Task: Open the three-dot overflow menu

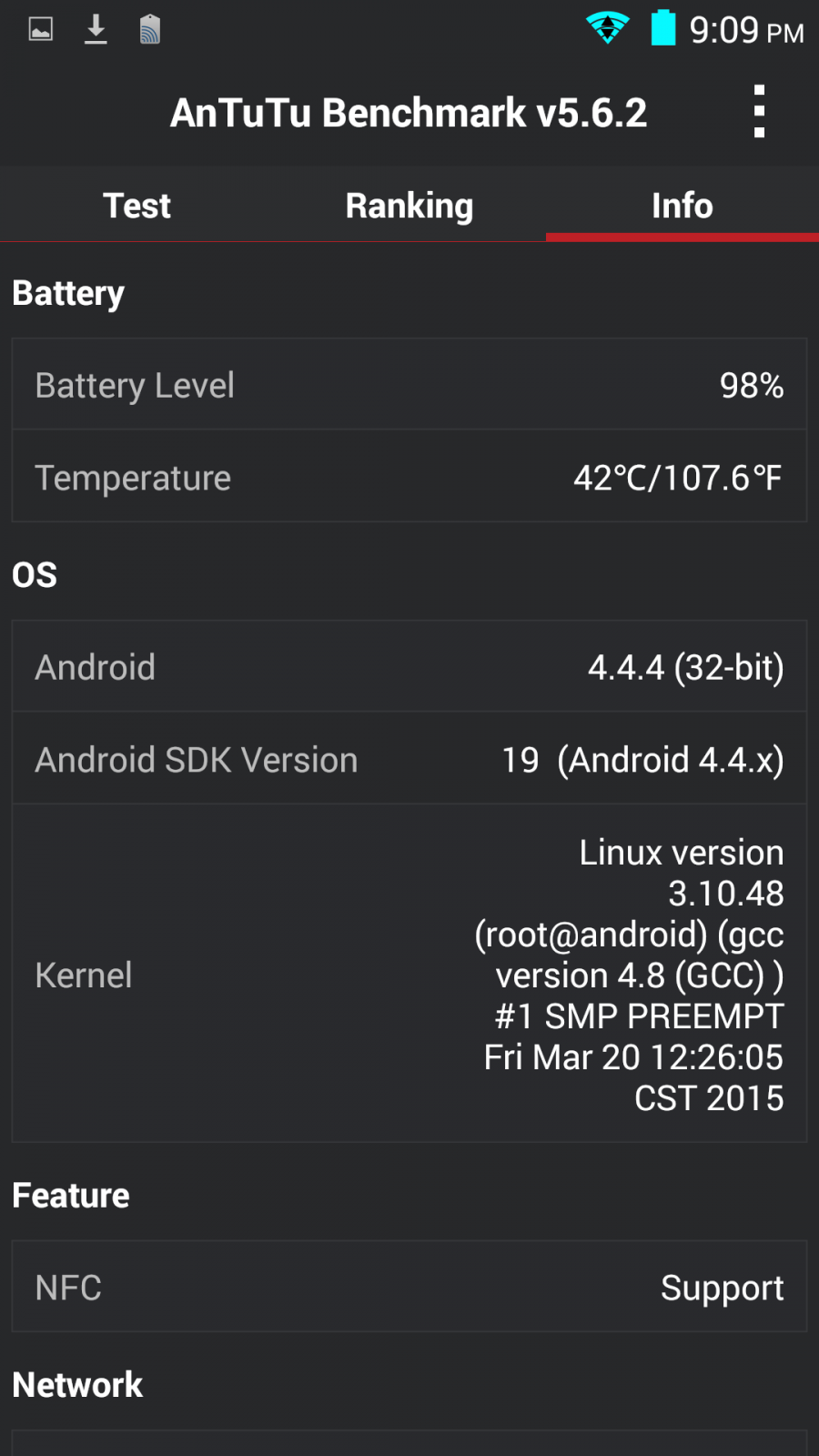Action: click(x=759, y=112)
